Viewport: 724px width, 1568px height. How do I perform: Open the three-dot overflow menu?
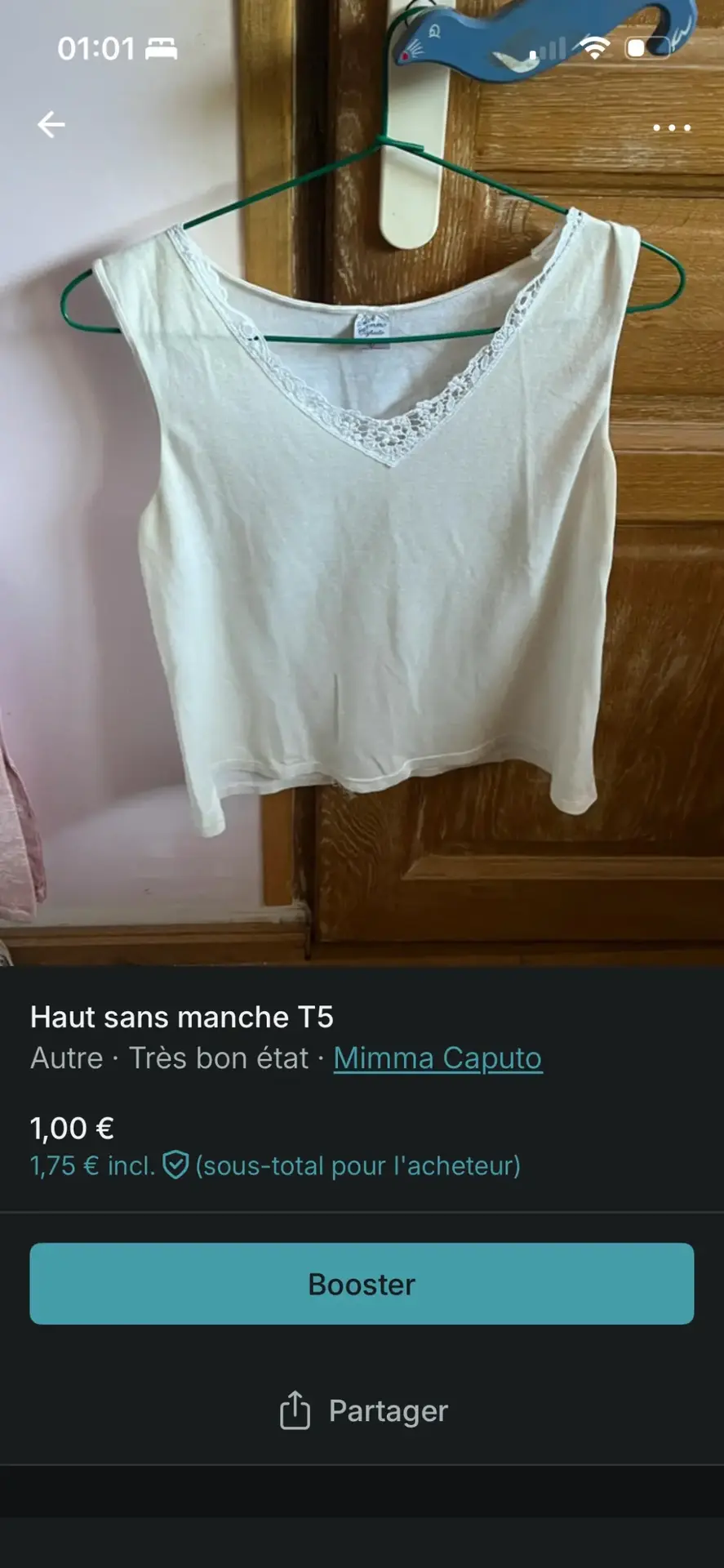click(x=671, y=127)
